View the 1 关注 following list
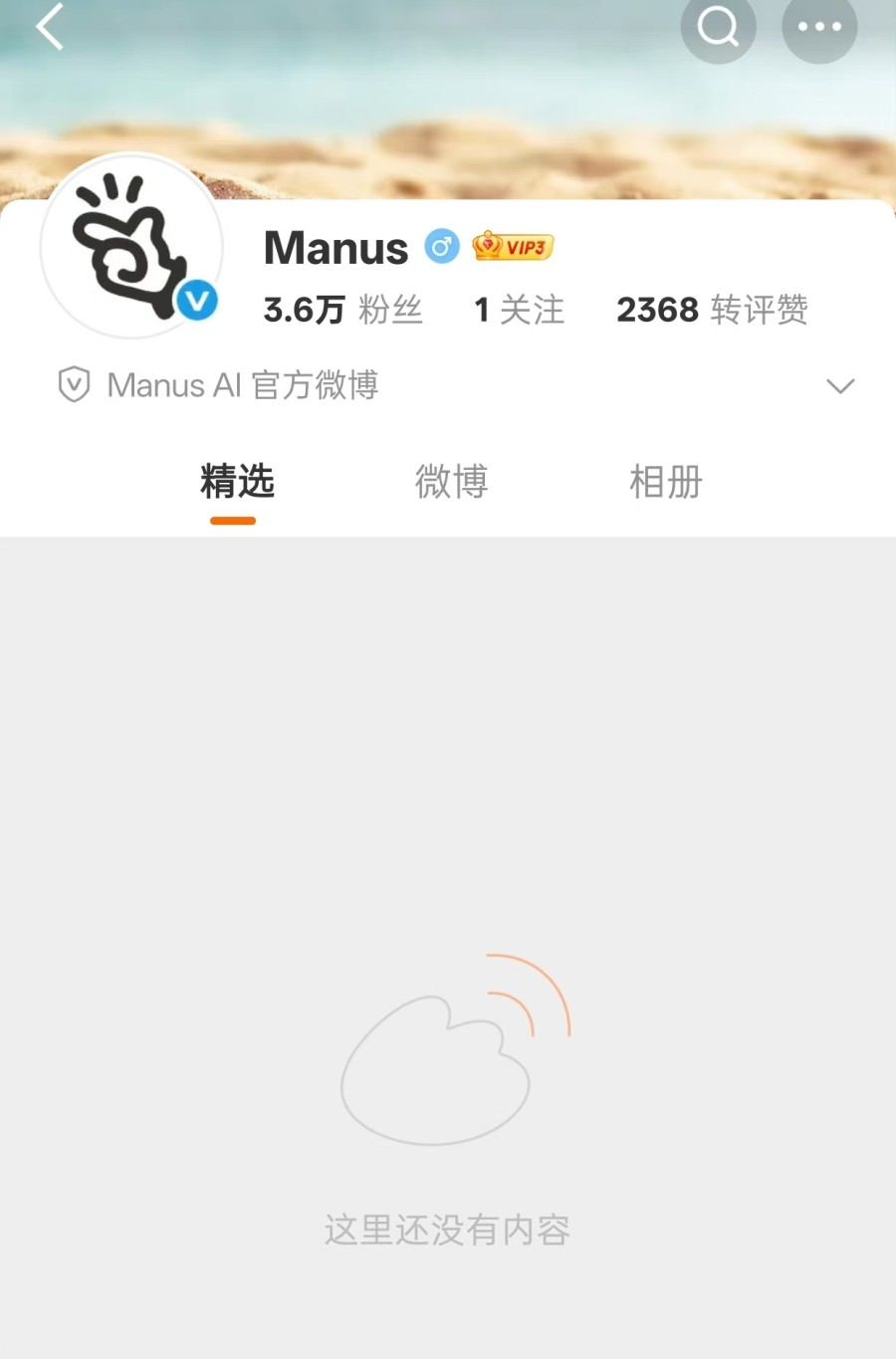This screenshot has width=896, height=1359. pos(519,310)
